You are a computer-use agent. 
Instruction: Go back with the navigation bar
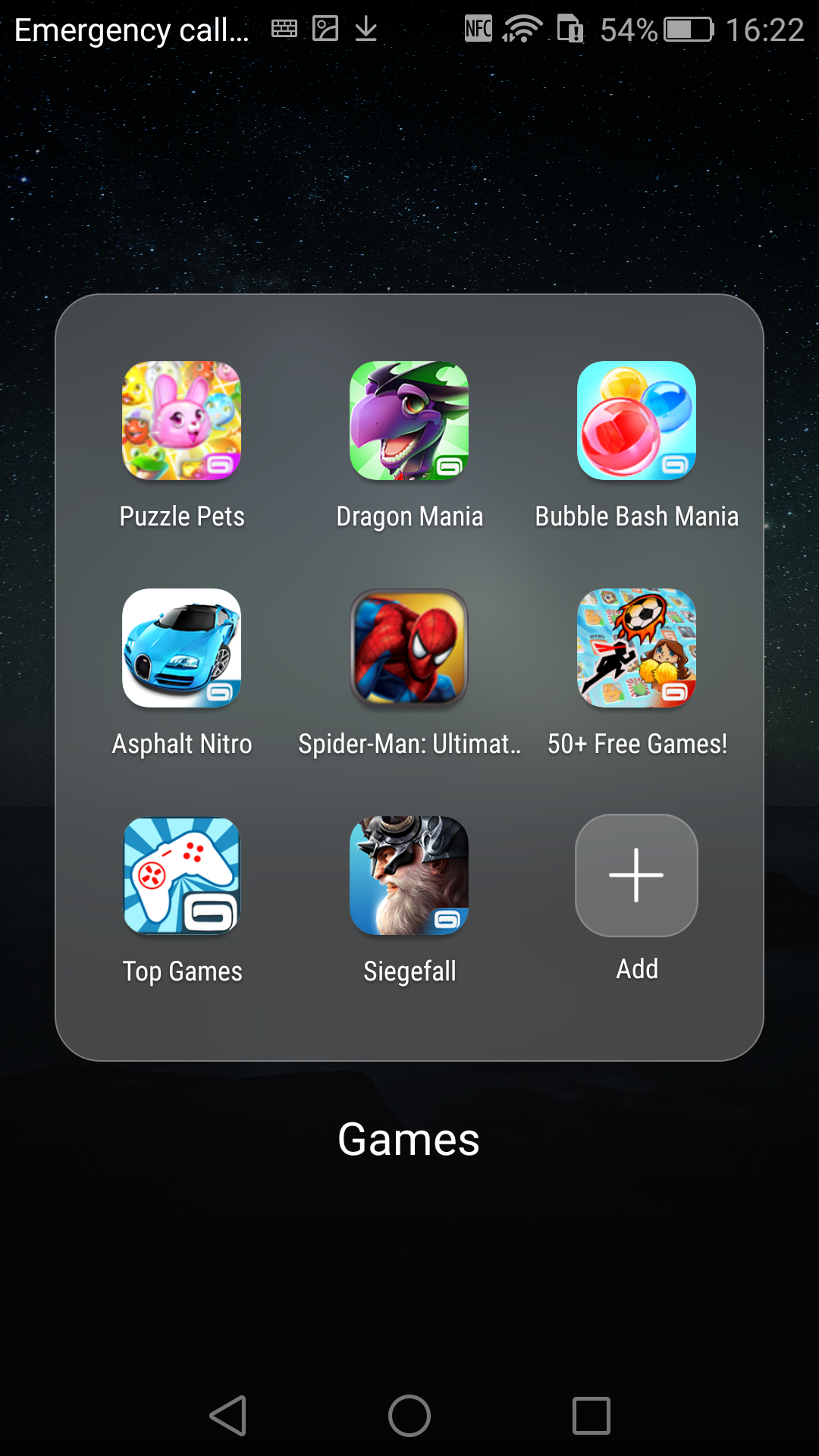pos(227,1416)
